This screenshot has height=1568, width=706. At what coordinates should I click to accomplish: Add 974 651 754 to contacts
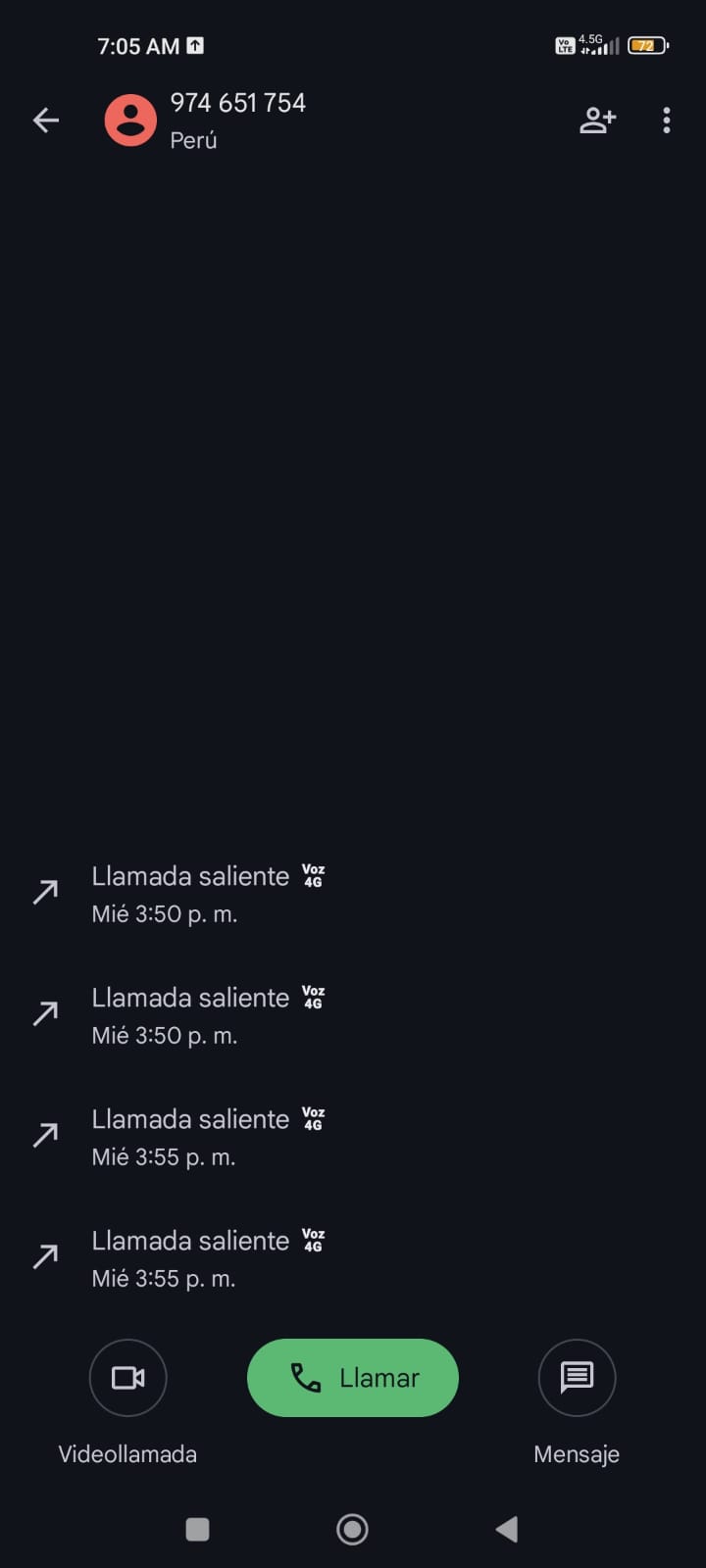coord(597,121)
